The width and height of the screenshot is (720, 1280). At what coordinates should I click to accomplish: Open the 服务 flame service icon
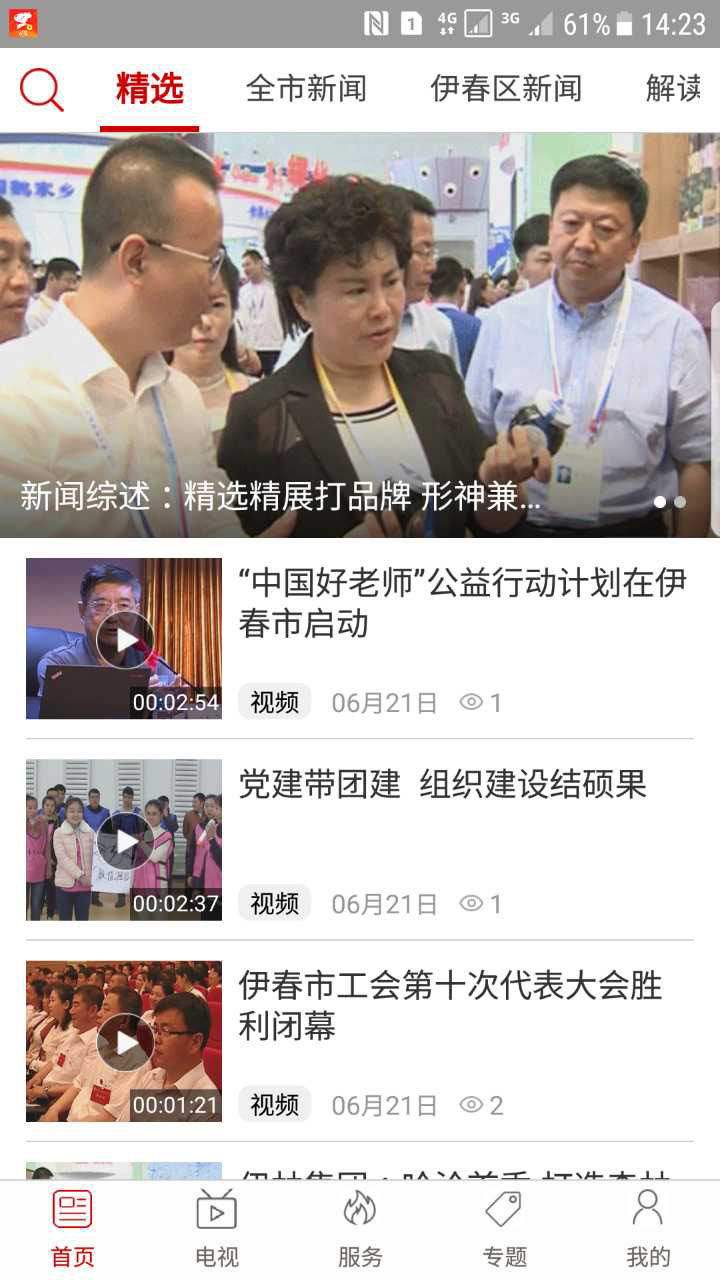358,1210
